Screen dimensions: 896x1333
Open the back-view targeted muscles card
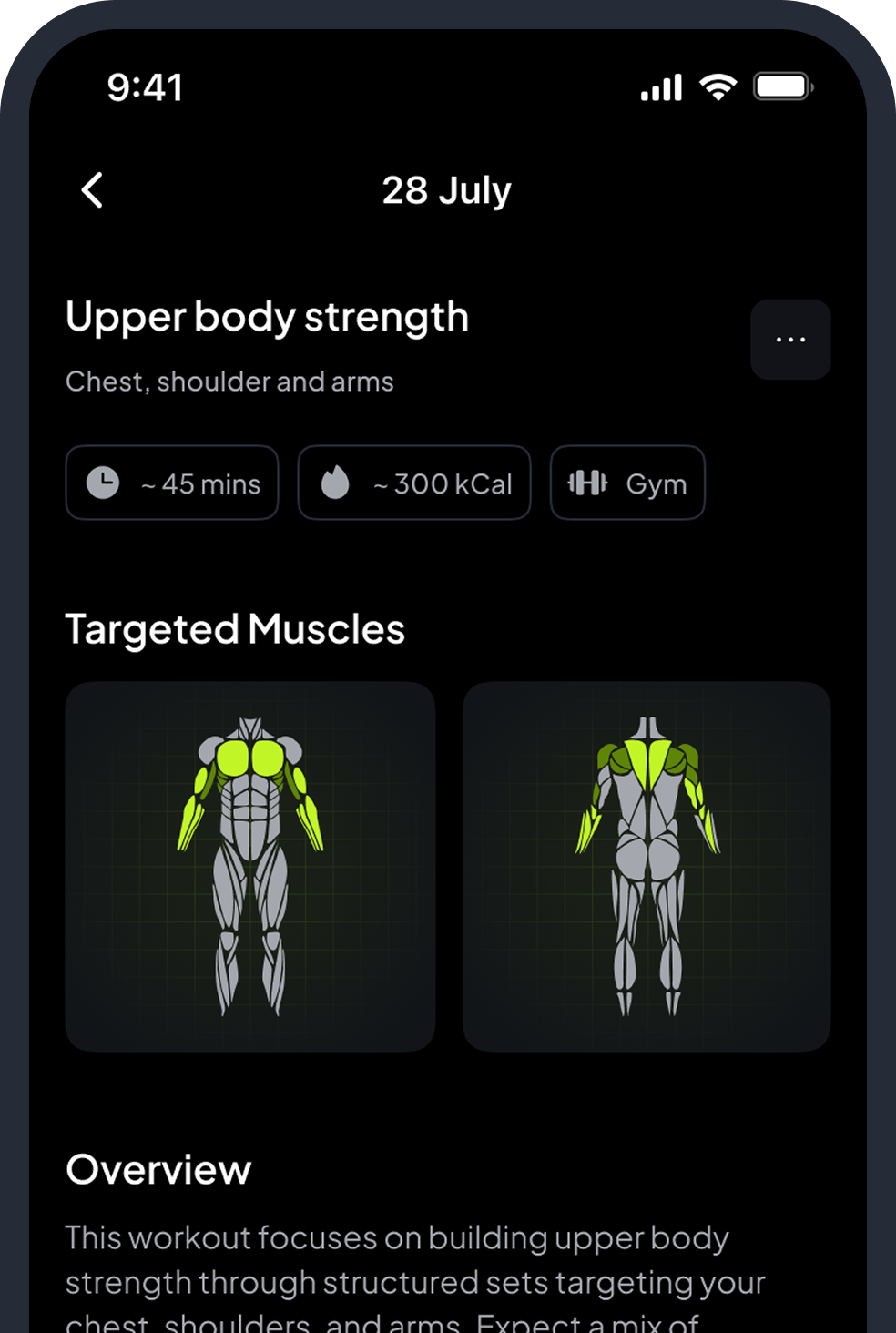point(647,866)
